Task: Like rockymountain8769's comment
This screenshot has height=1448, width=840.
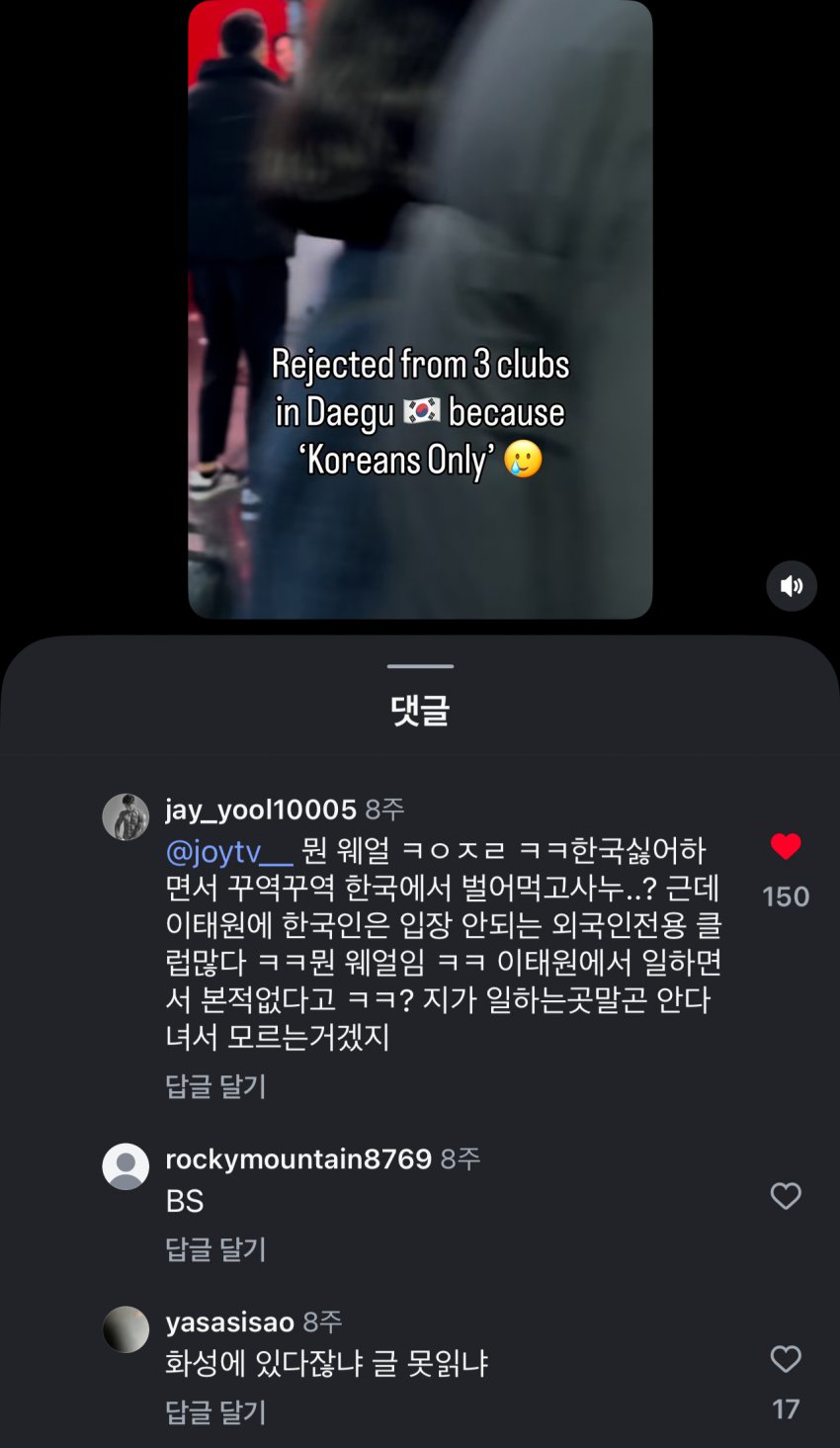Action: pos(786,1196)
